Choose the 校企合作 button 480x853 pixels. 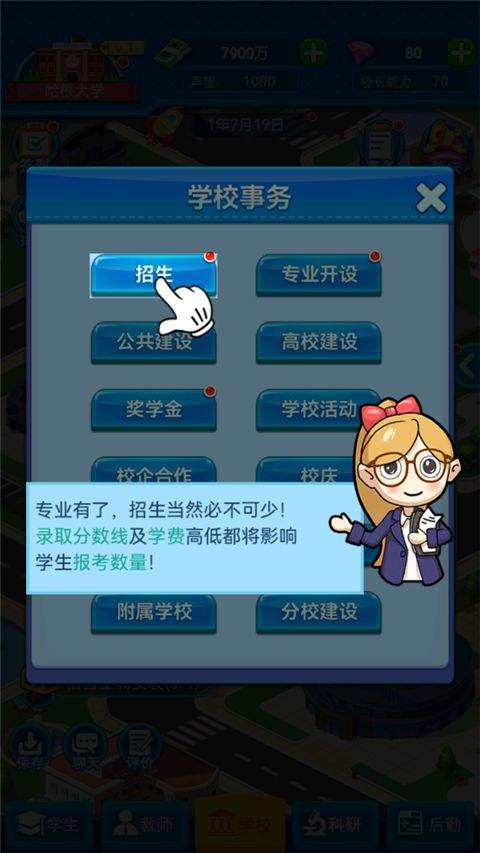pos(153,471)
